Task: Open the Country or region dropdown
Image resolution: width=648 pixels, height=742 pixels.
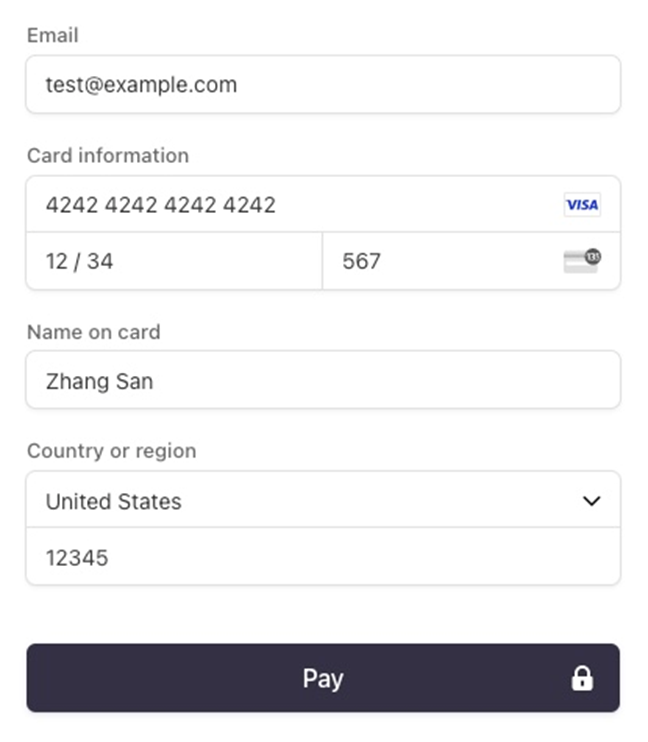Action: tap(322, 501)
